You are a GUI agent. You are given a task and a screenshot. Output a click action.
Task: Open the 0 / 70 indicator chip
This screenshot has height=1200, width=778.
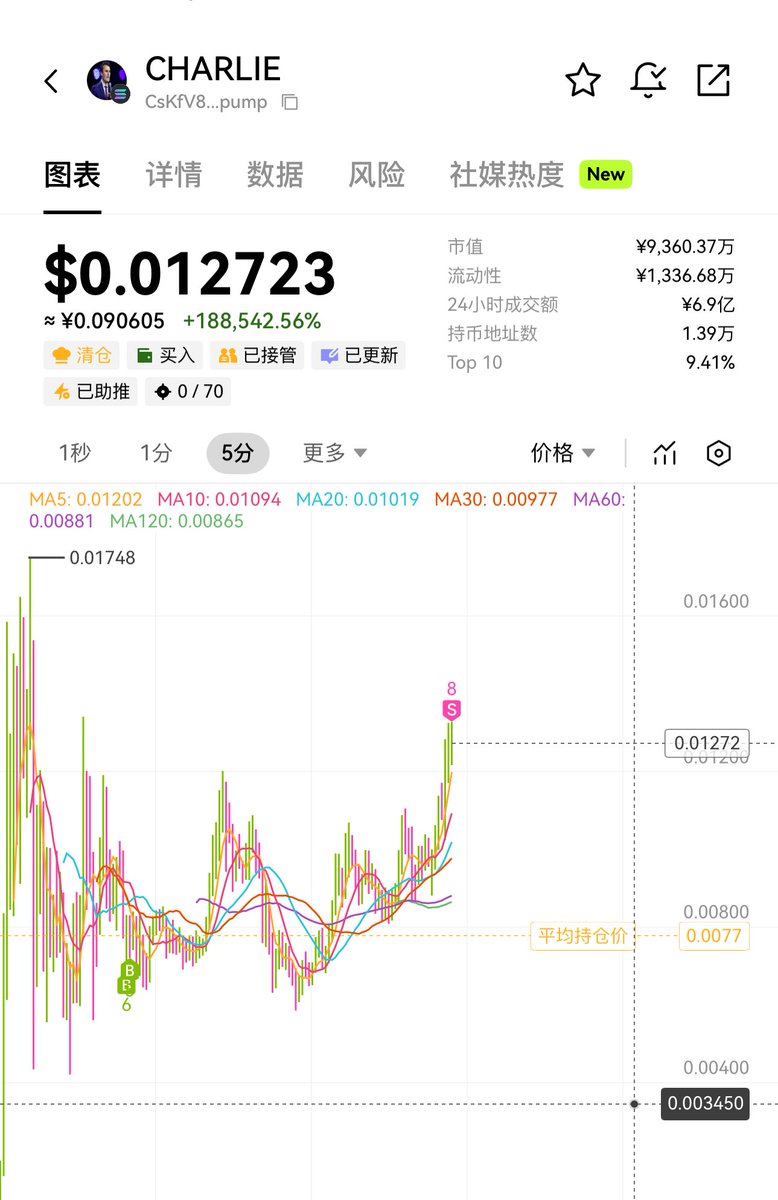(x=188, y=391)
